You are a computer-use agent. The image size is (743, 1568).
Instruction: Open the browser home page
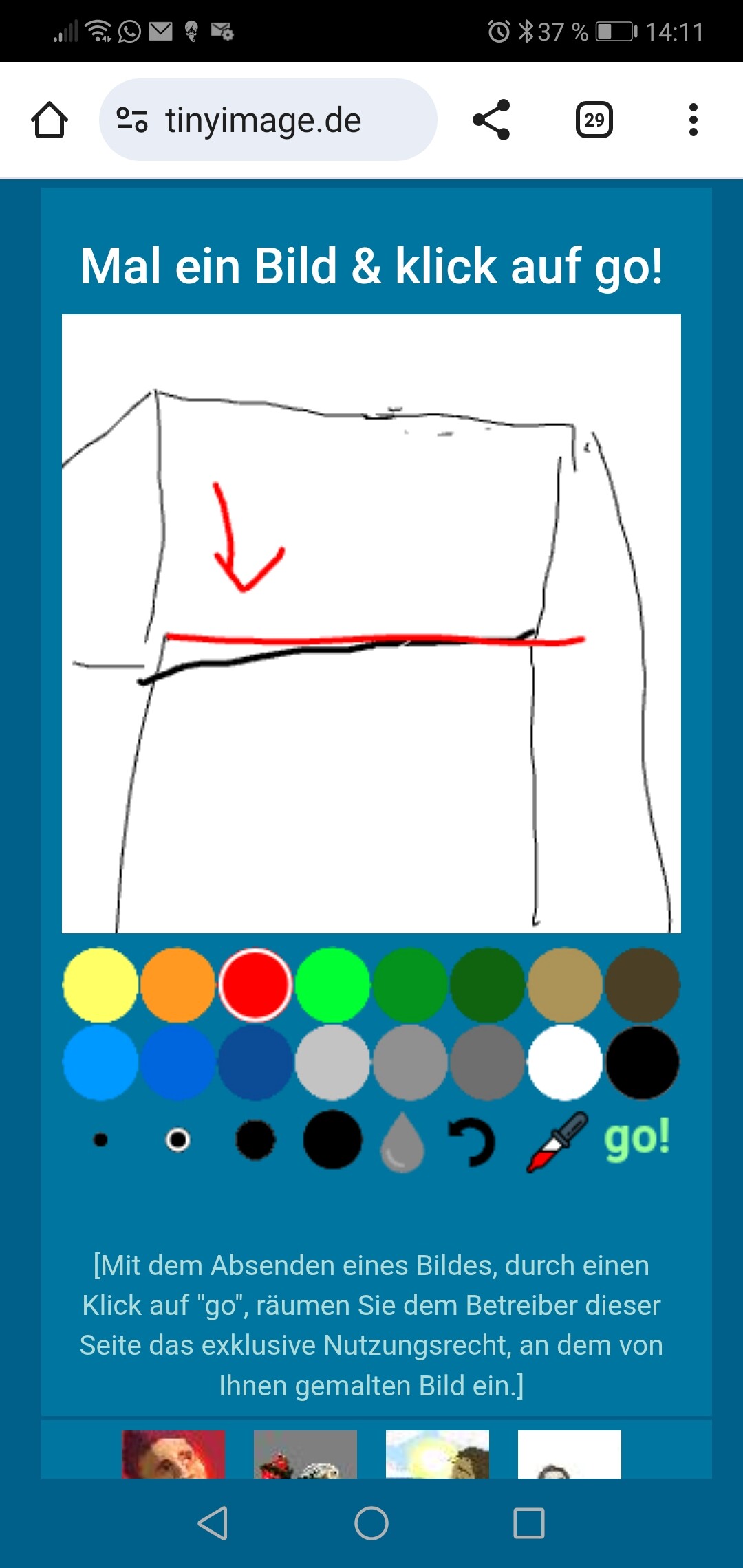[50, 120]
